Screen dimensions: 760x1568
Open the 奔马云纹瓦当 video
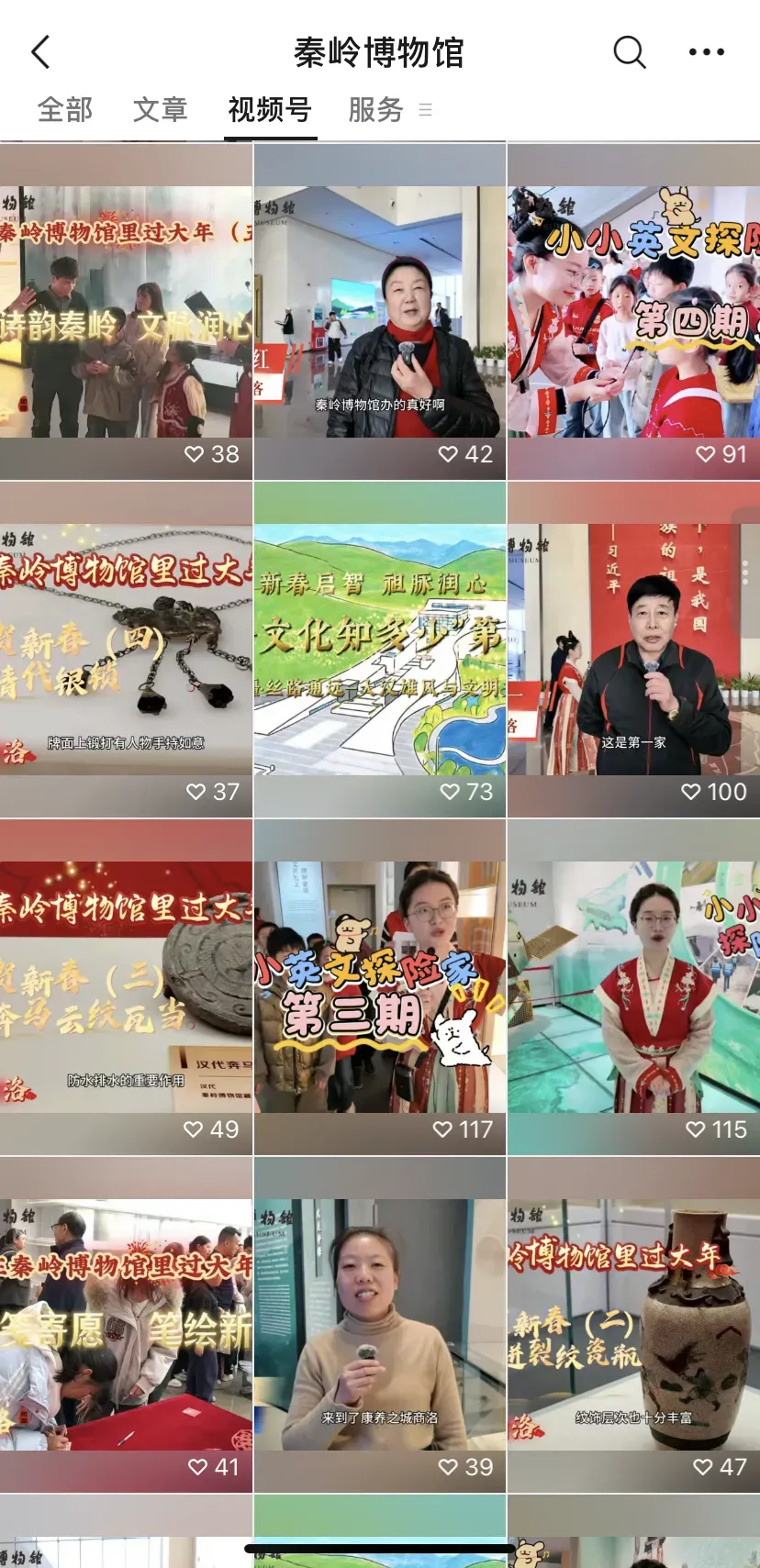126,987
